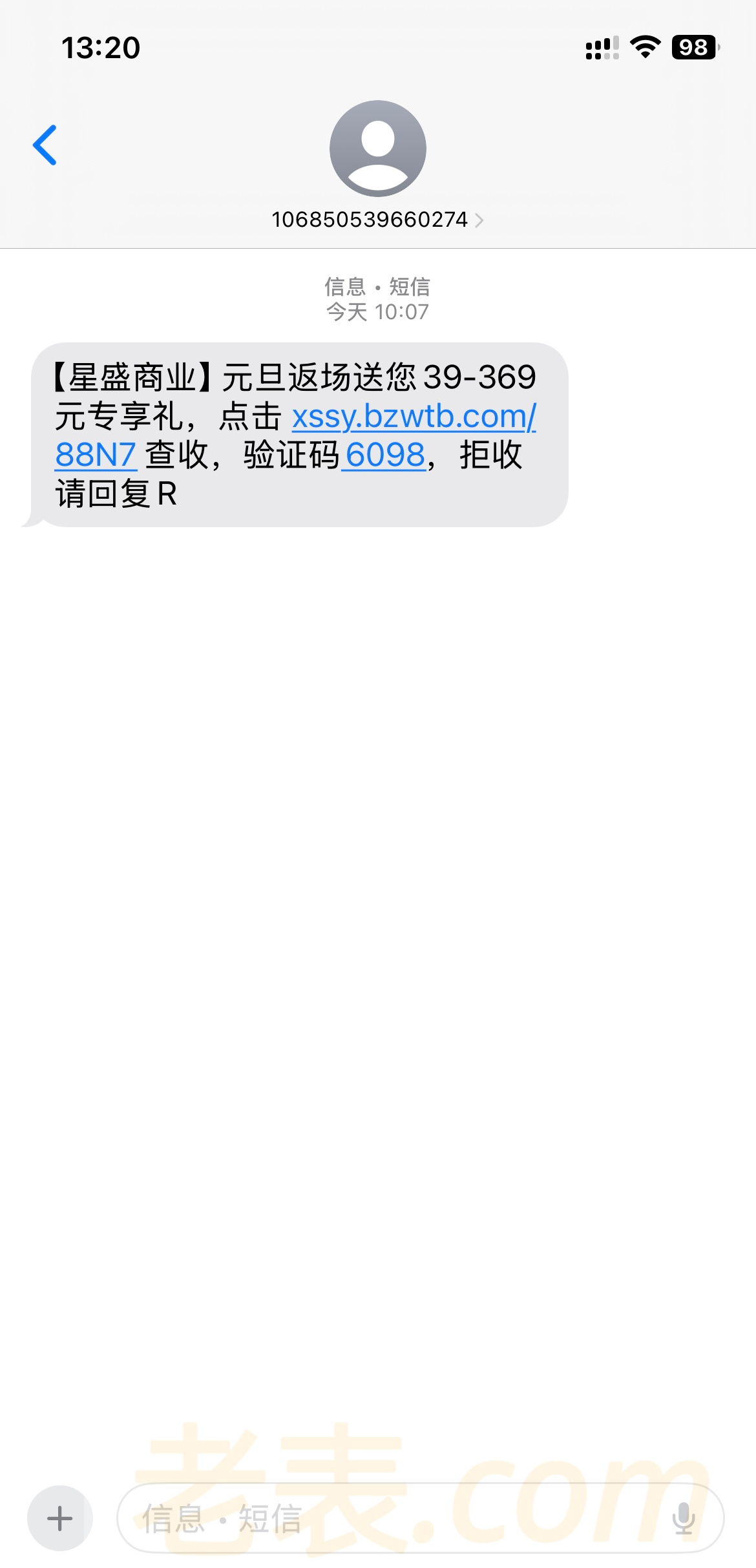The image size is (756, 1568).
Task: Open the plus attachments menu
Action: click(60, 1518)
